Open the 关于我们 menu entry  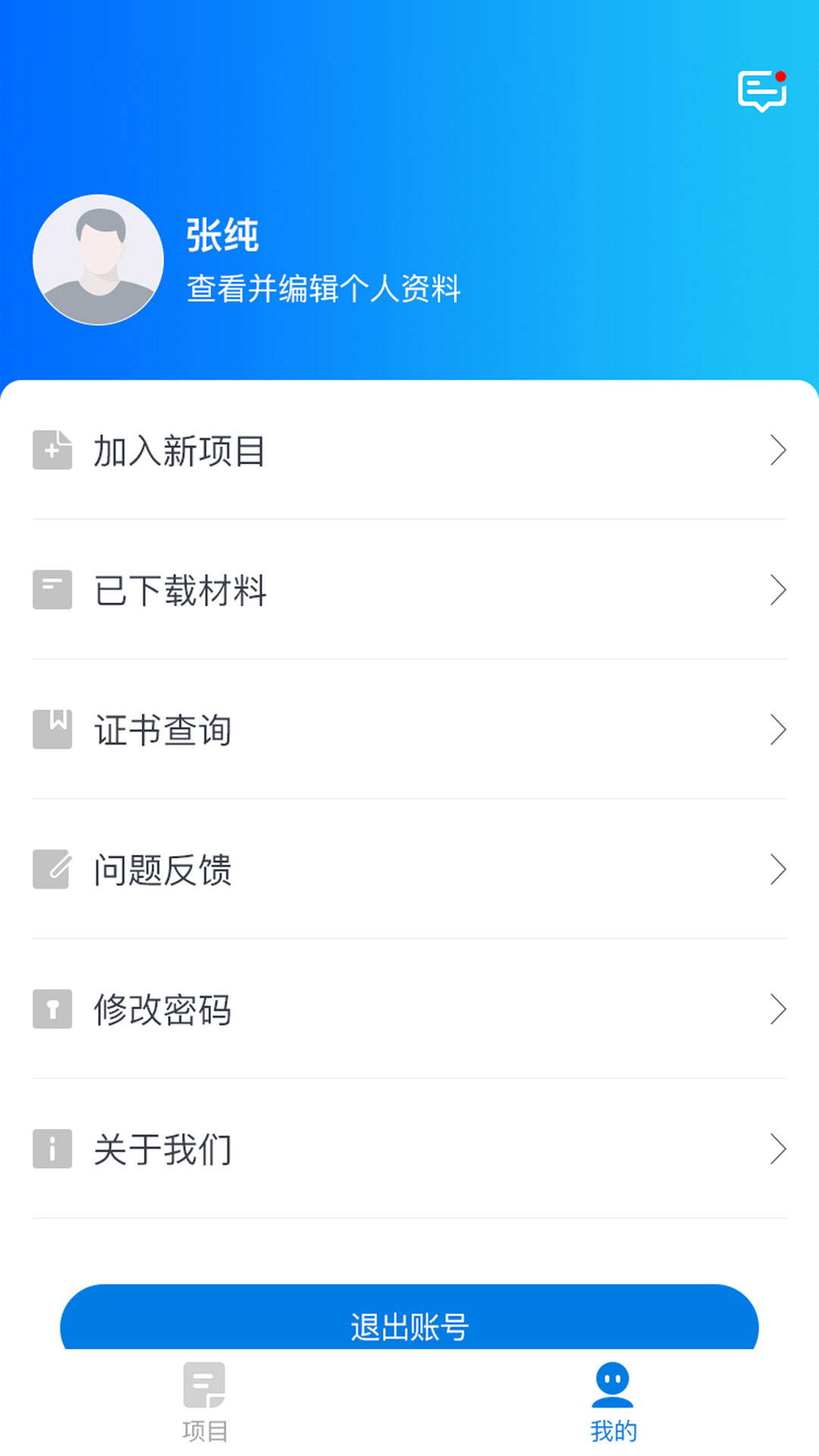pyautogui.click(x=162, y=1150)
